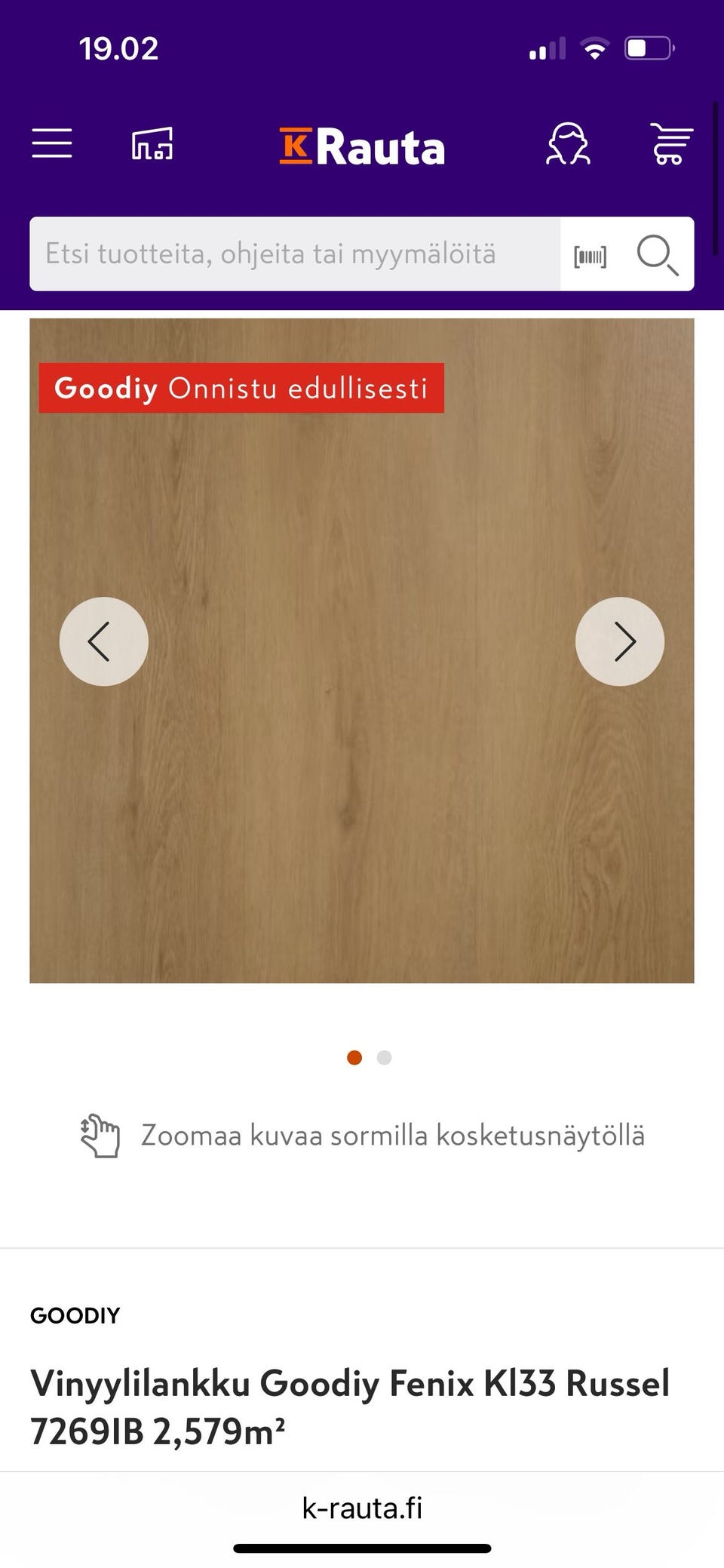Go back with left carousel arrow
Screen dimensions: 724x1568
103,641
